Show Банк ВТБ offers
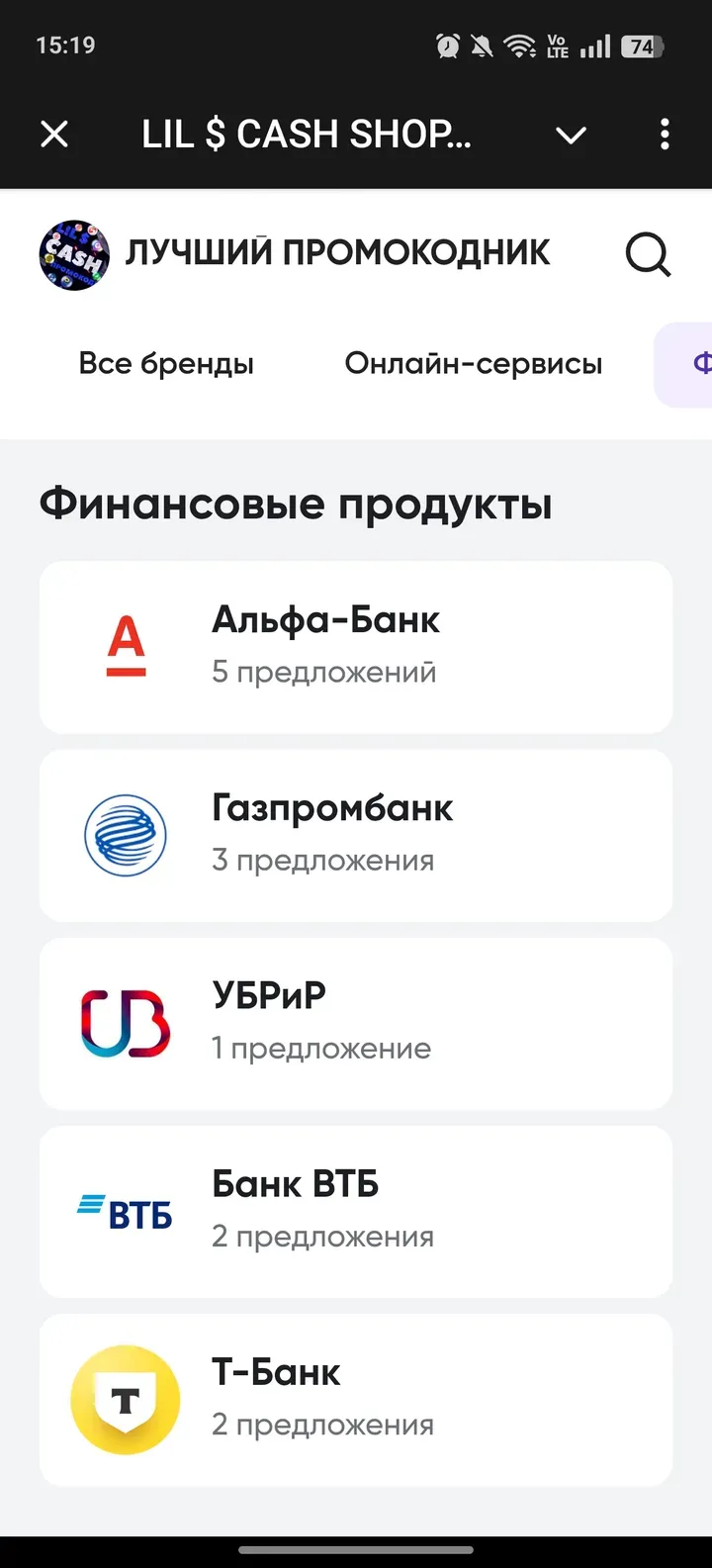712x1568 pixels. [x=356, y=1211]
